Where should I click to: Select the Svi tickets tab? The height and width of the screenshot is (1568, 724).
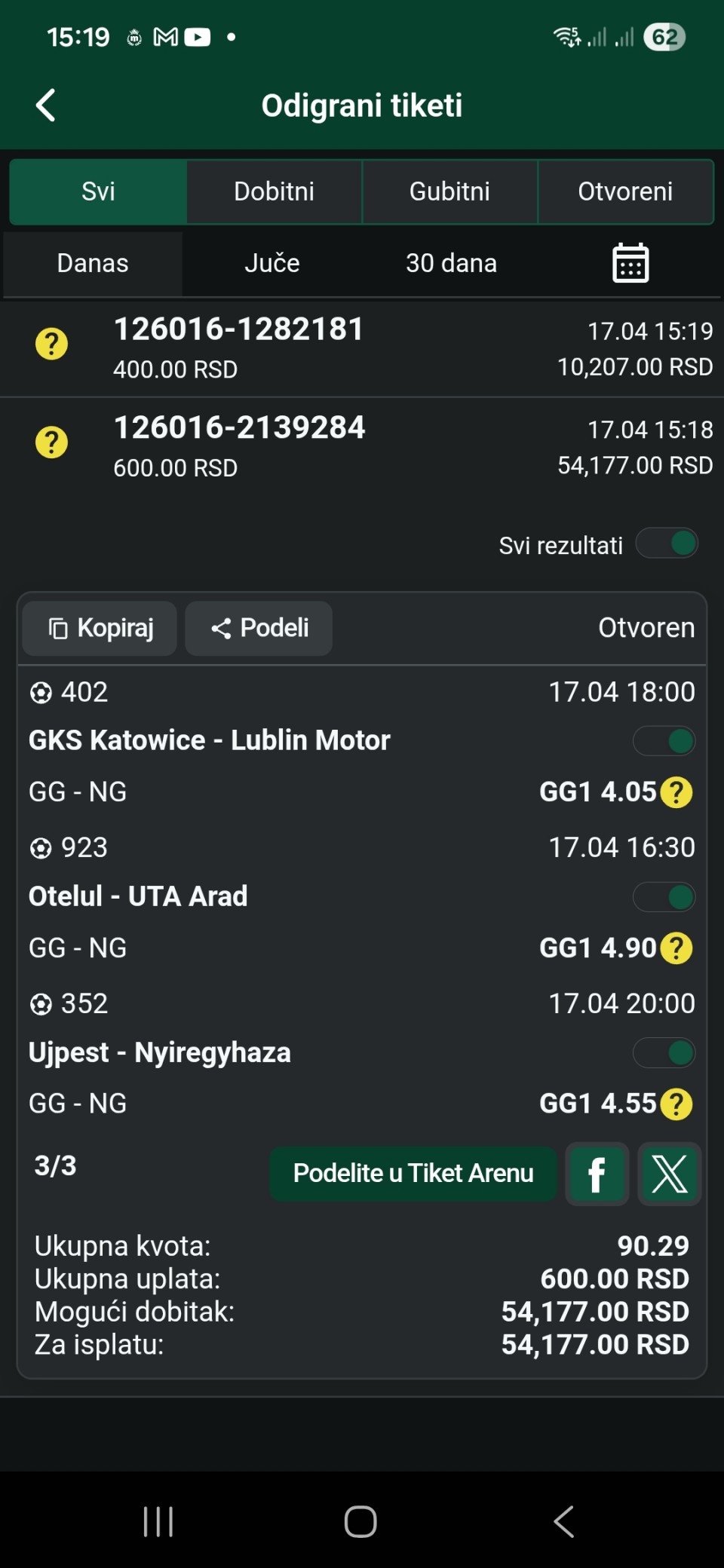pyautogui.click(x=98, y=191)
